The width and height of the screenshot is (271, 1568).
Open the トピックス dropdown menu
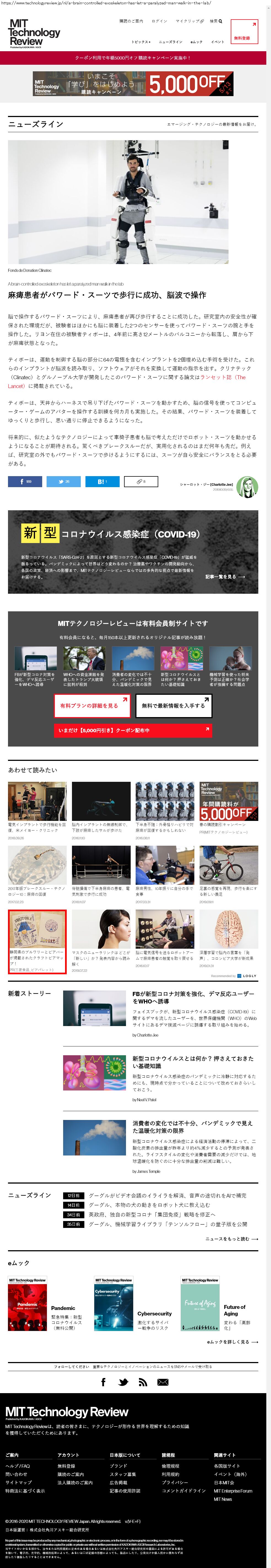pos(141,42)
